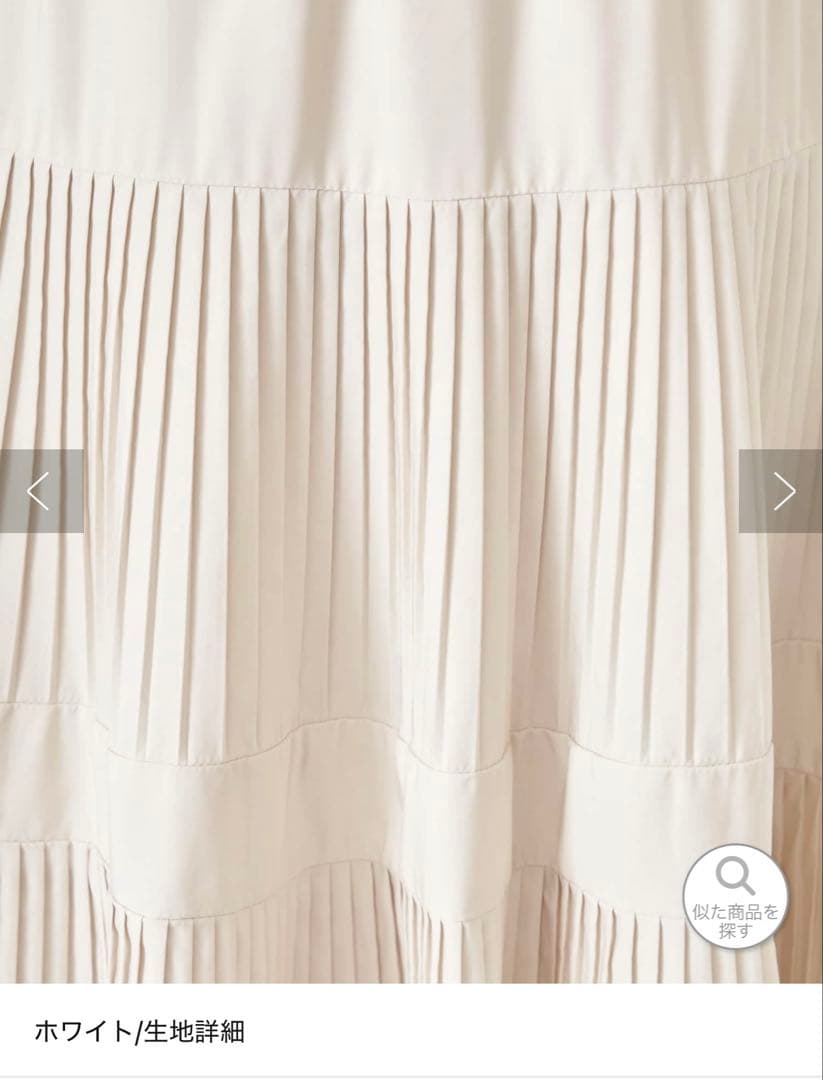Search for similar products
823x1080 pixels.
pyautogui.click(x=735, y=896)
